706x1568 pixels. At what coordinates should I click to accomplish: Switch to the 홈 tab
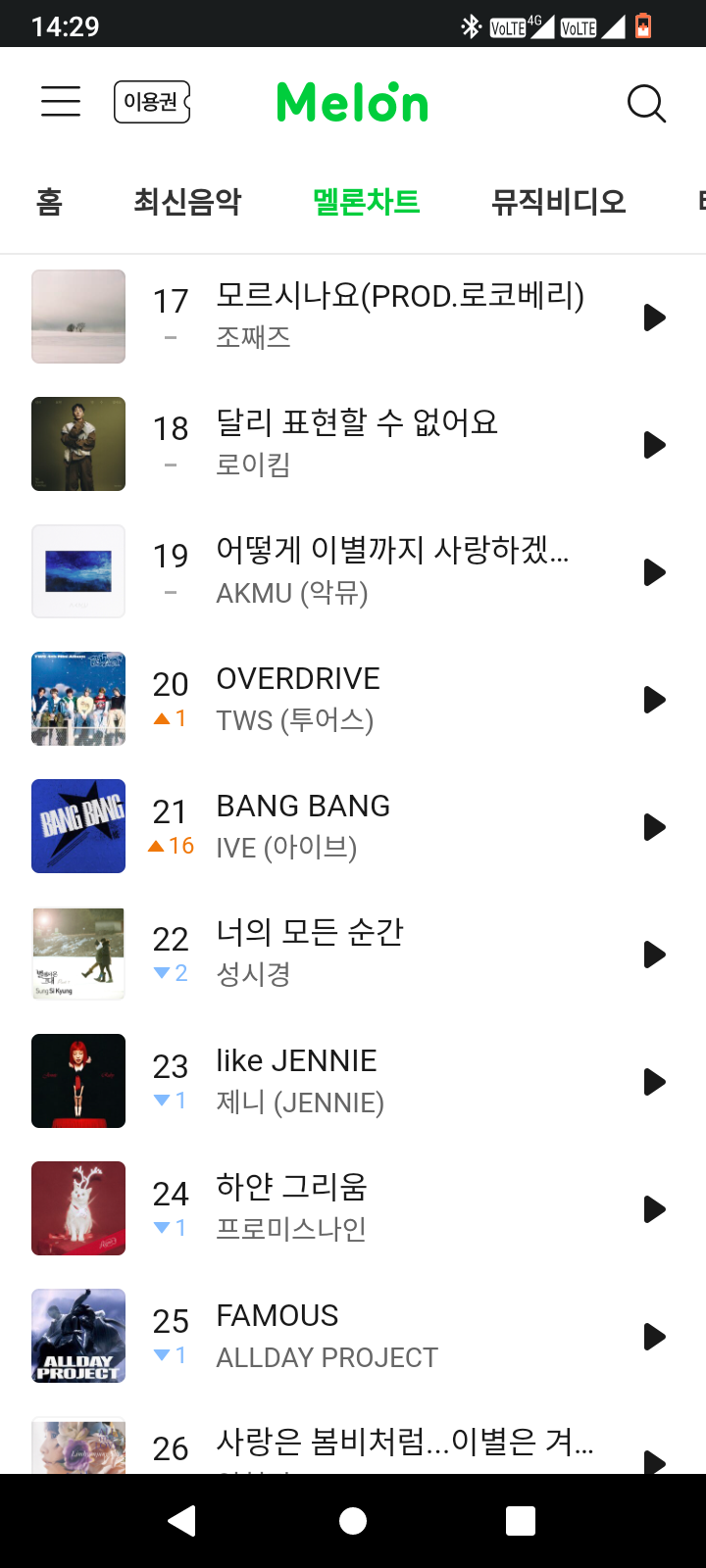coord(49,202)
